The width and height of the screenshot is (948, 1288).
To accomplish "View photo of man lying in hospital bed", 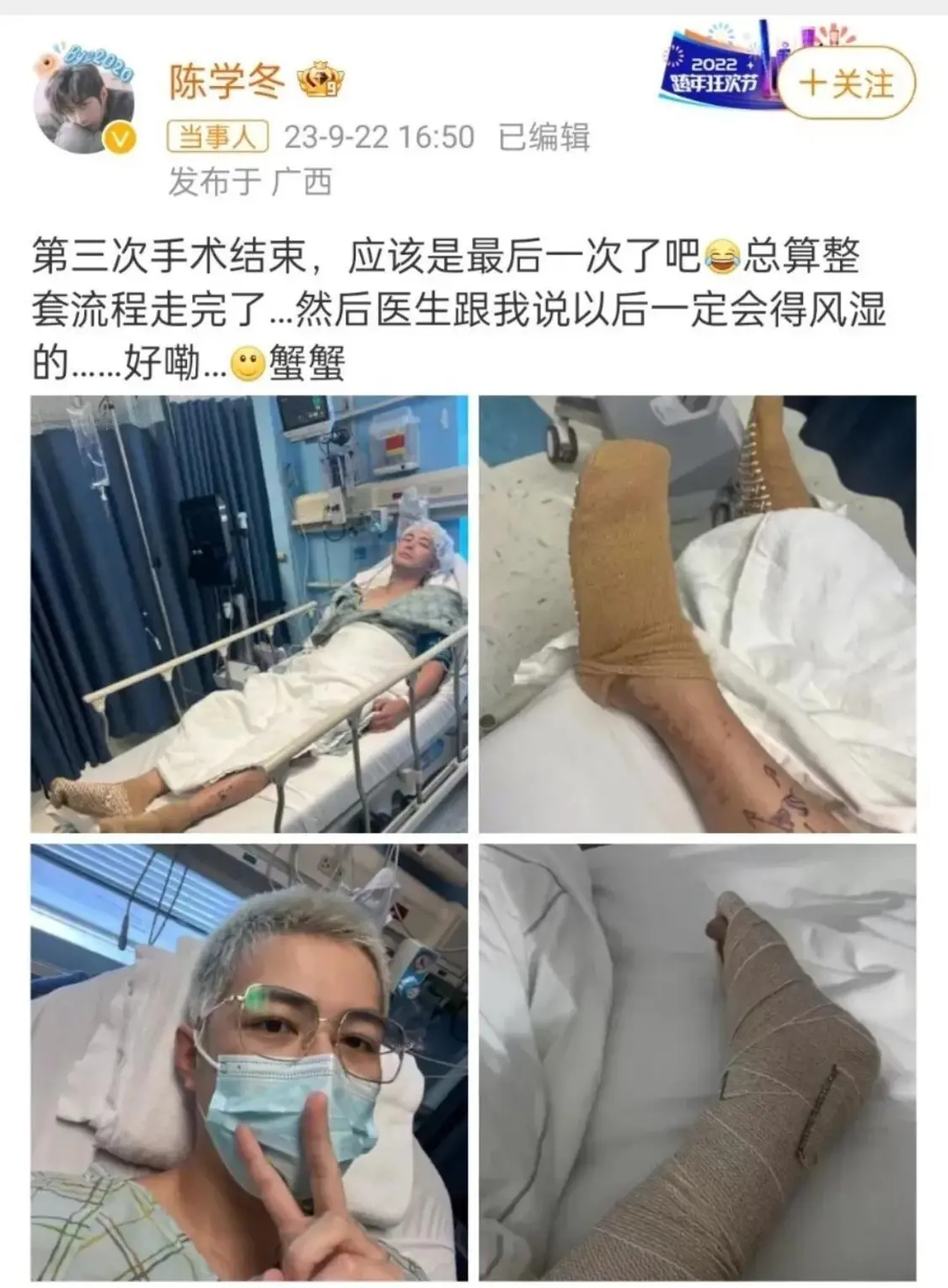I will [x=249, y=614].
